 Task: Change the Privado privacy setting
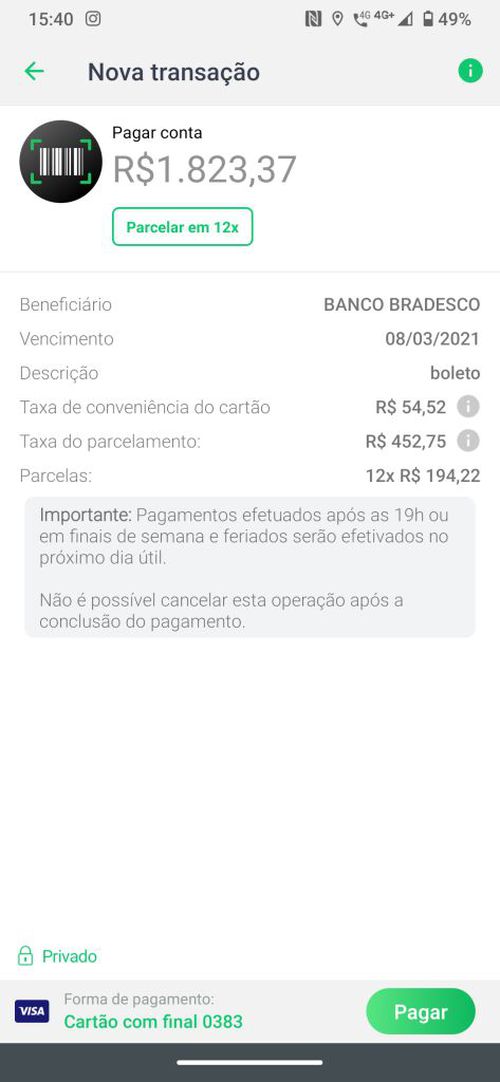pyautogui.click(x=57, y=956)
